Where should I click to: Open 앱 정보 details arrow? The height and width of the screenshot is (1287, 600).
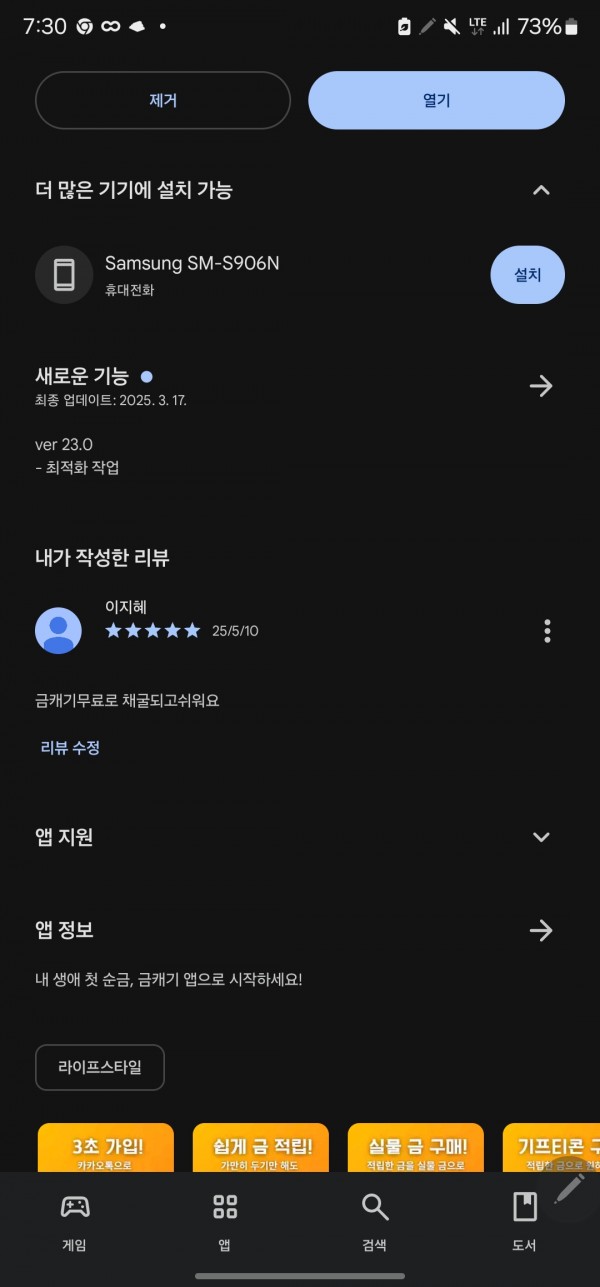click(541, 931)
